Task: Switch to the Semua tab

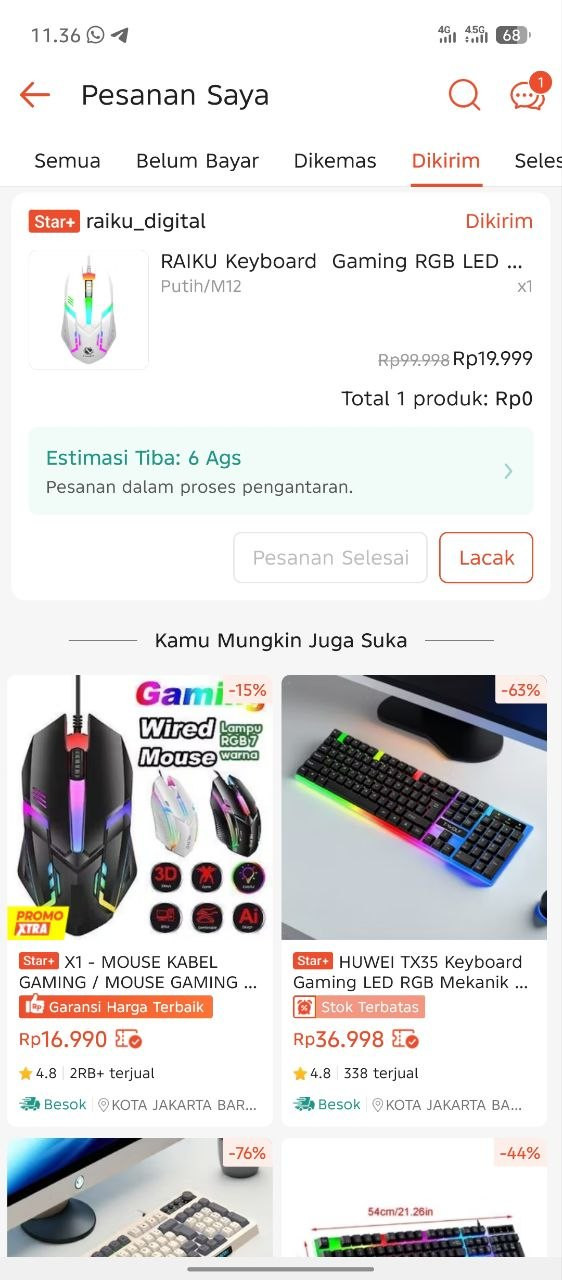Action: tap(67, 161)
